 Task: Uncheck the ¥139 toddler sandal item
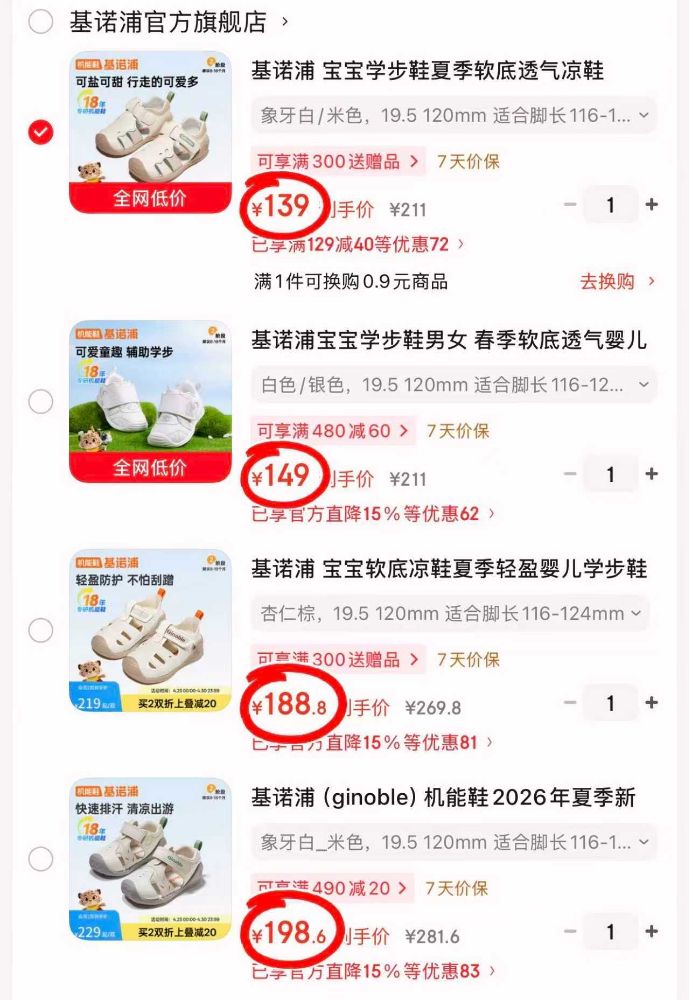40,132
